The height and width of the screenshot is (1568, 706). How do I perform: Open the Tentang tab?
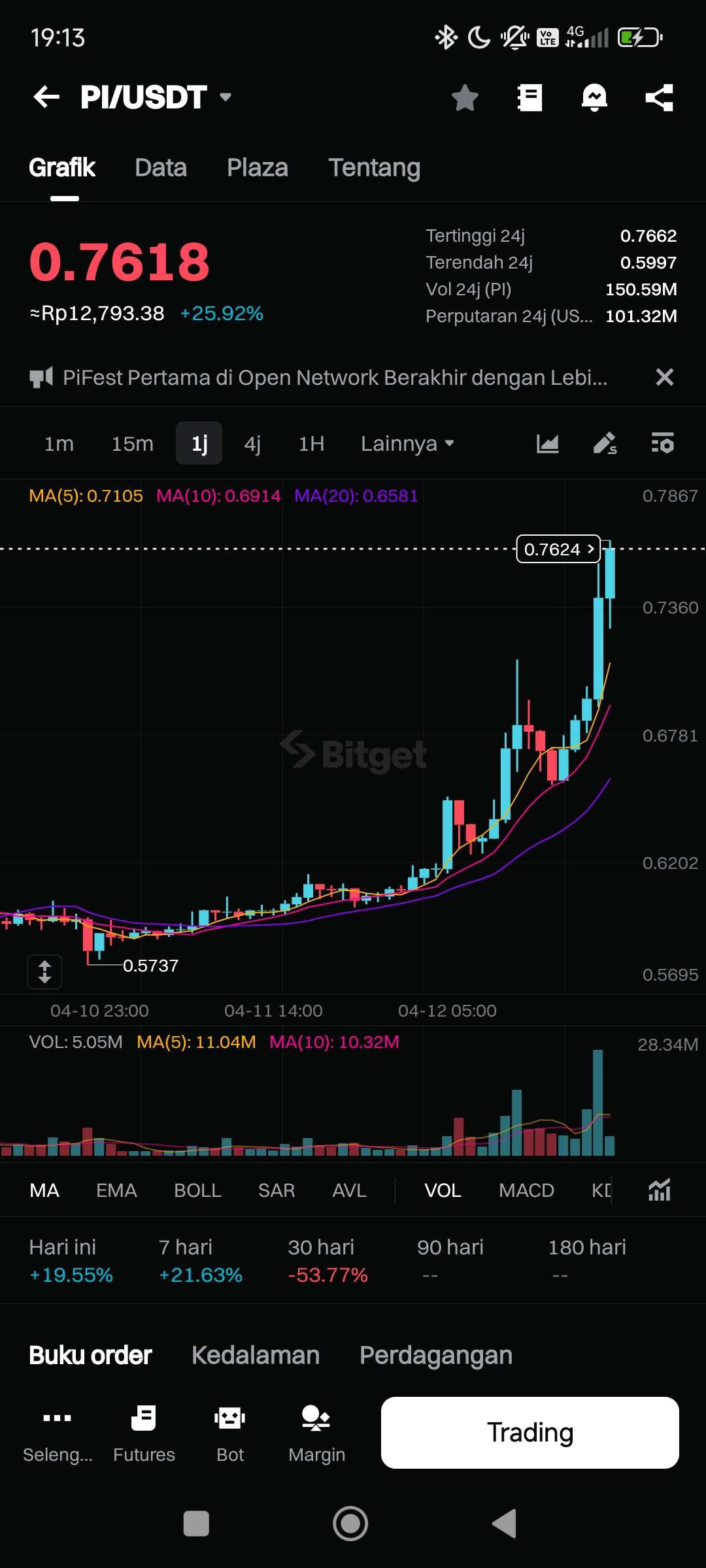pos(374,168)
